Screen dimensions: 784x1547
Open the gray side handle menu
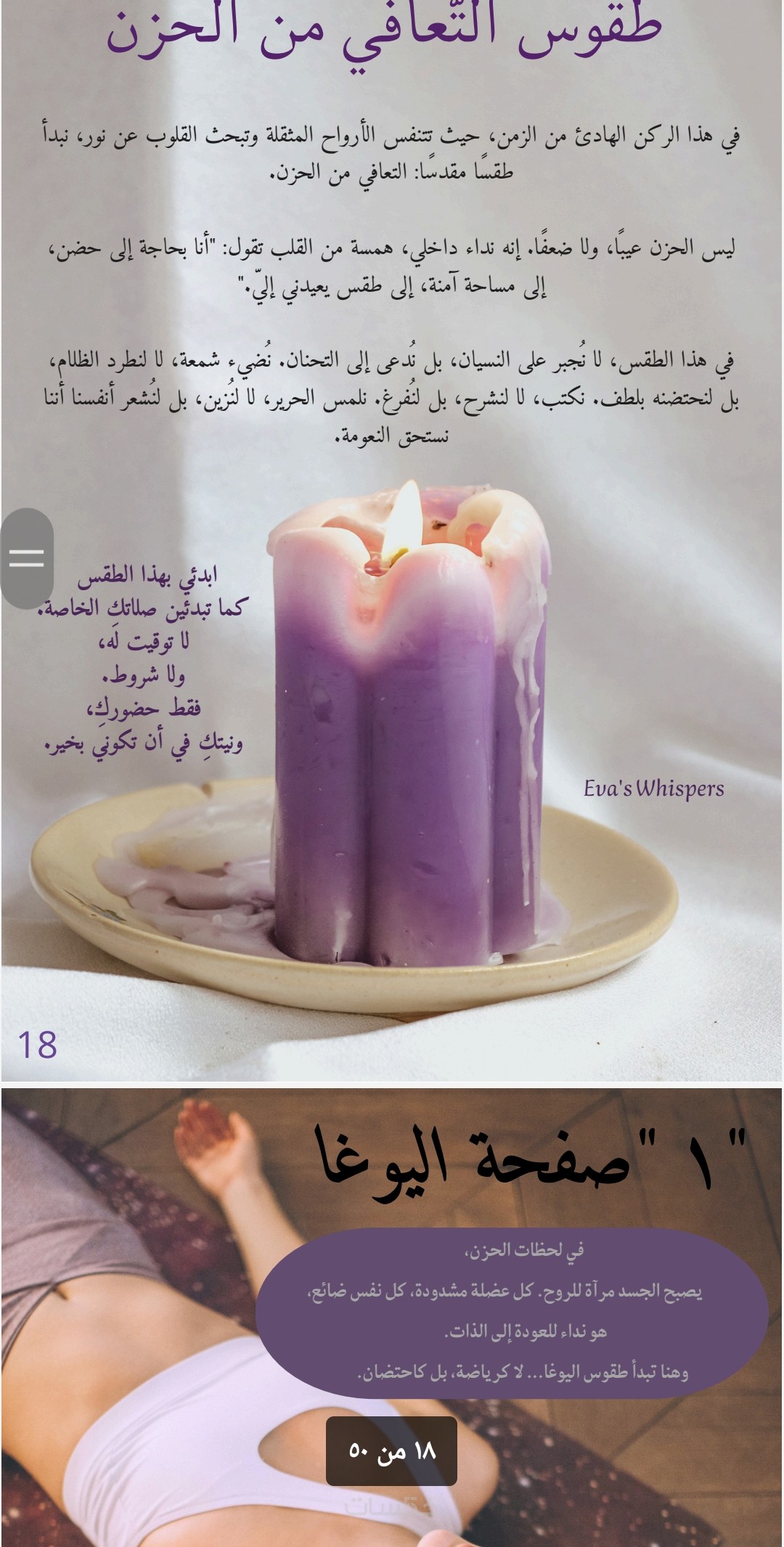pyautogui.click(x=27, y=558)
